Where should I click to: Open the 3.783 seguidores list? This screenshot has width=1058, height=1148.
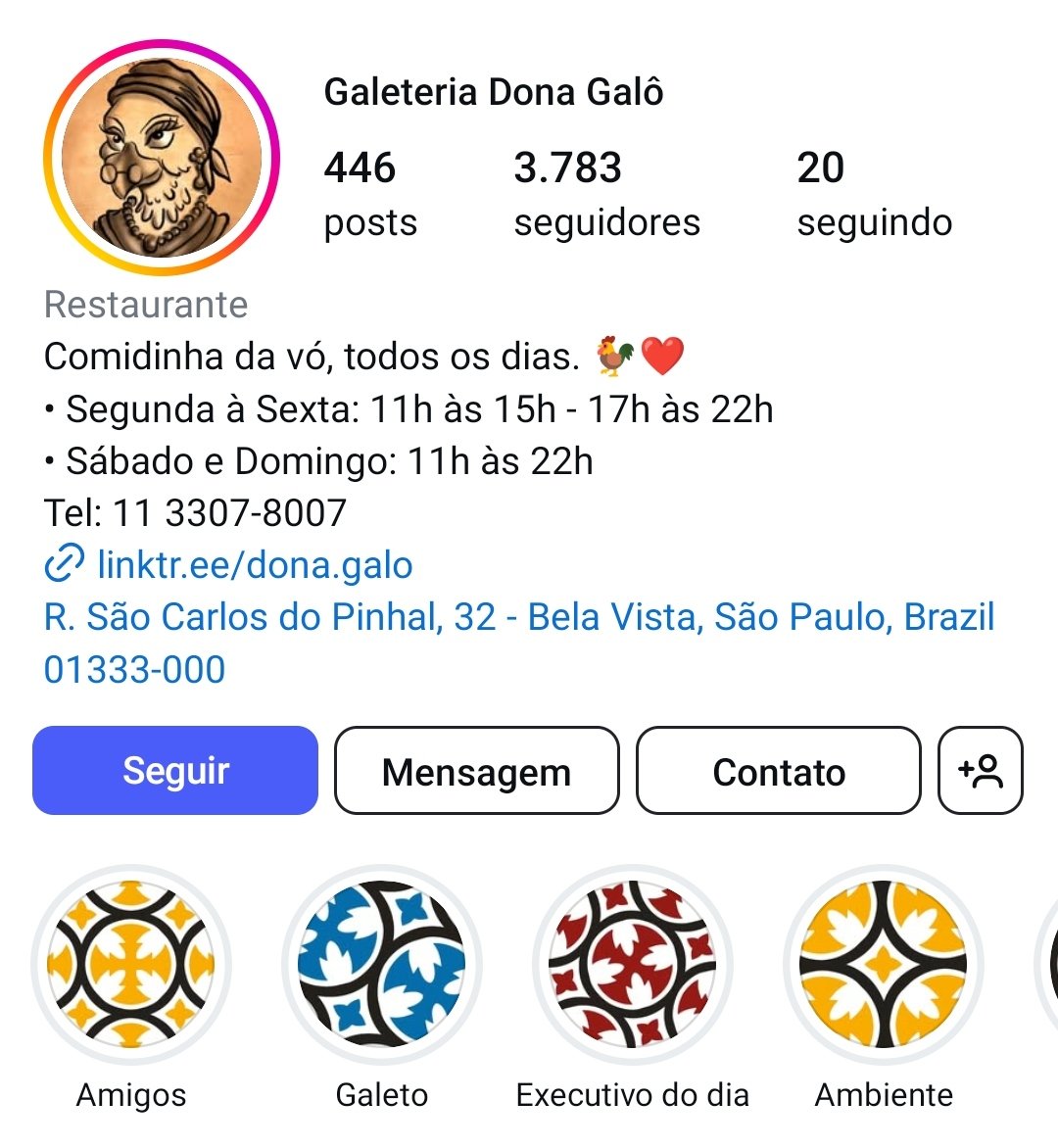(x=606, y=194)
